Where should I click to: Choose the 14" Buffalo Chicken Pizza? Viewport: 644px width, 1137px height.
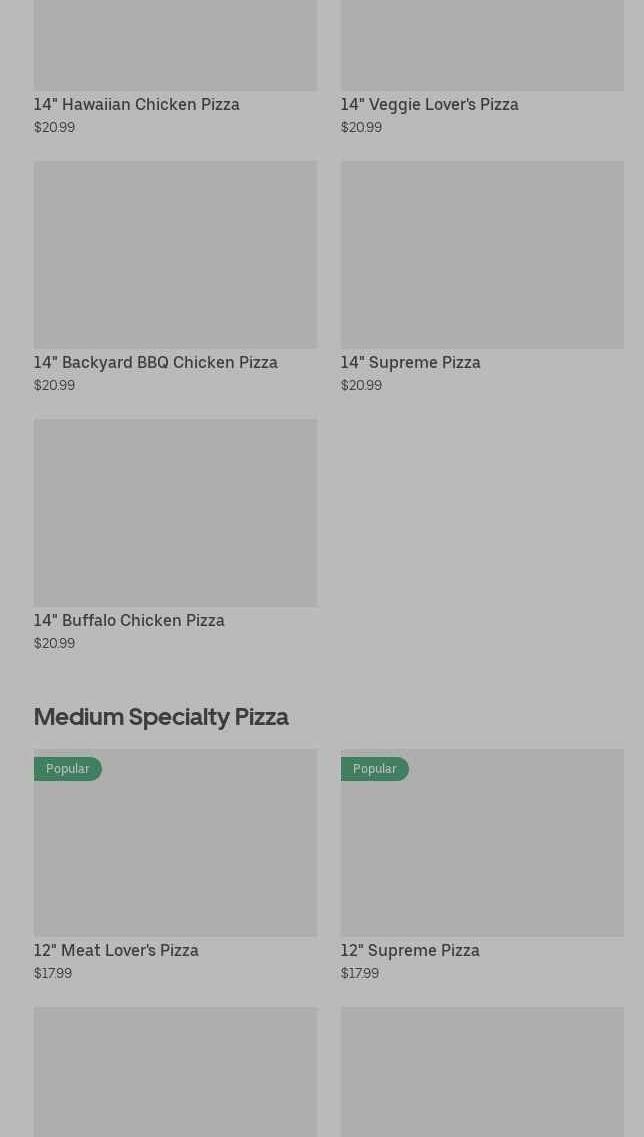[175, 533]
